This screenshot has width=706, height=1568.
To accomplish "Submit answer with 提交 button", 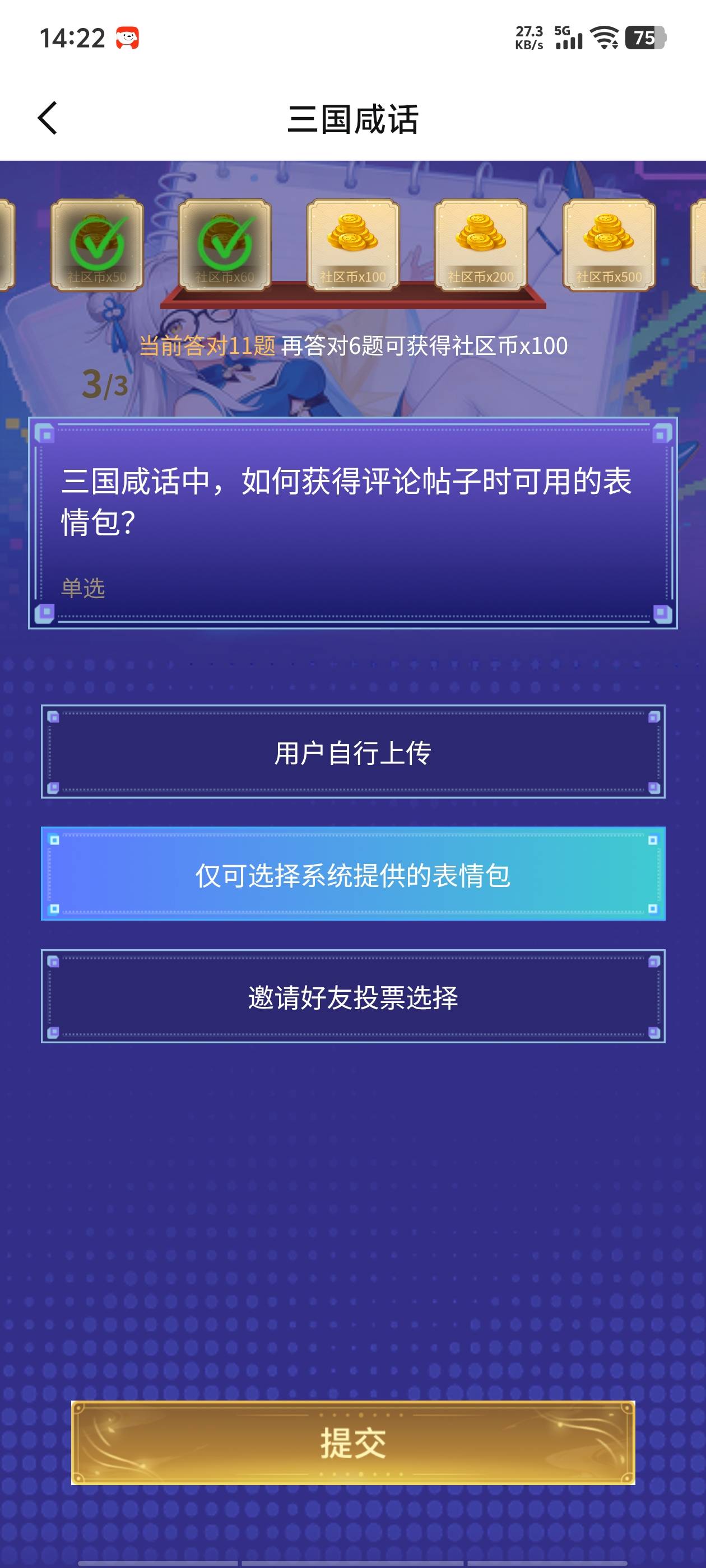I will pyautogui.click(x=352, y=1442).
